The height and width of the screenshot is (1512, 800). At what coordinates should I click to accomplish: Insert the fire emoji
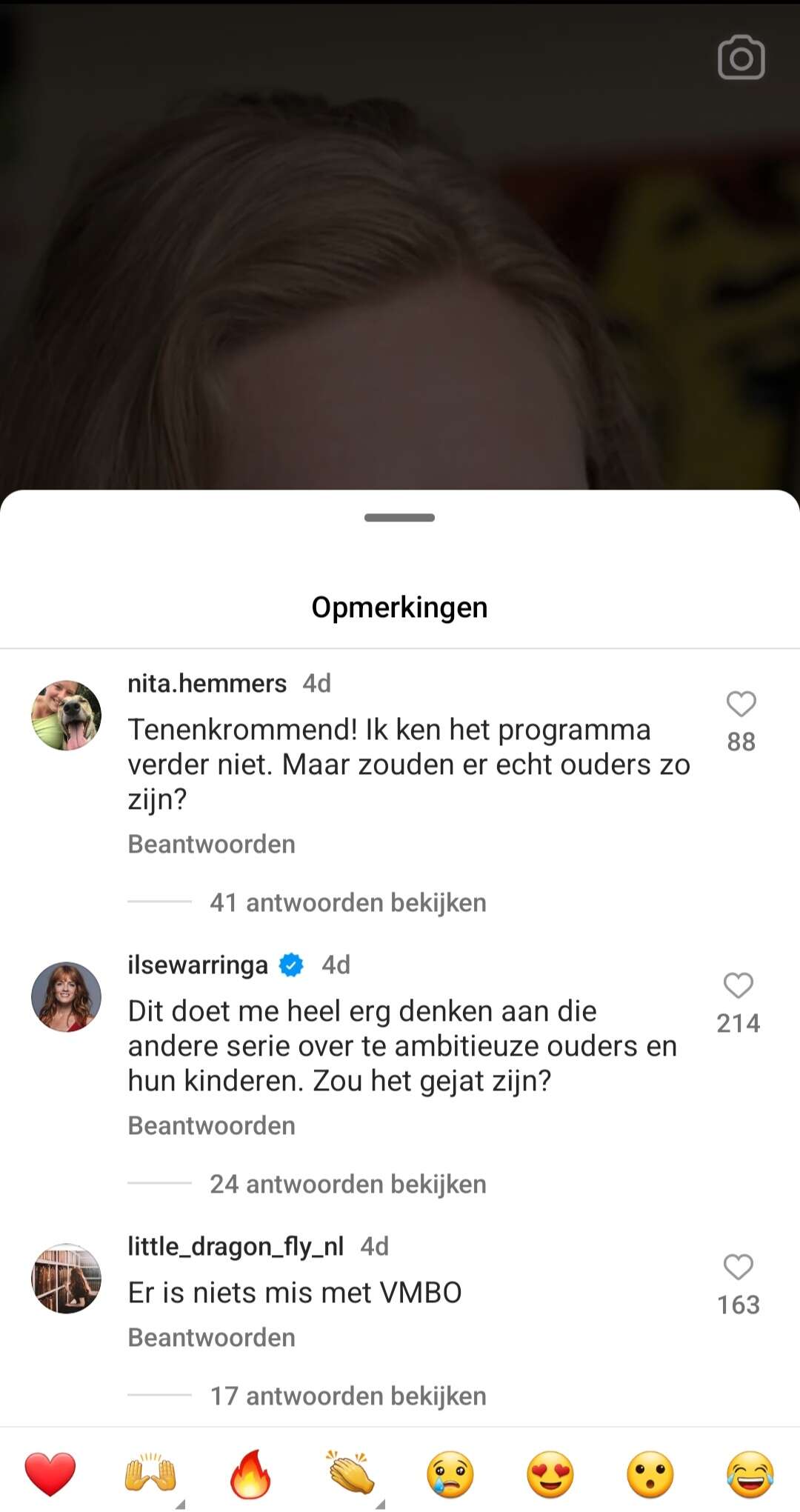click(x=250, y=1474)
